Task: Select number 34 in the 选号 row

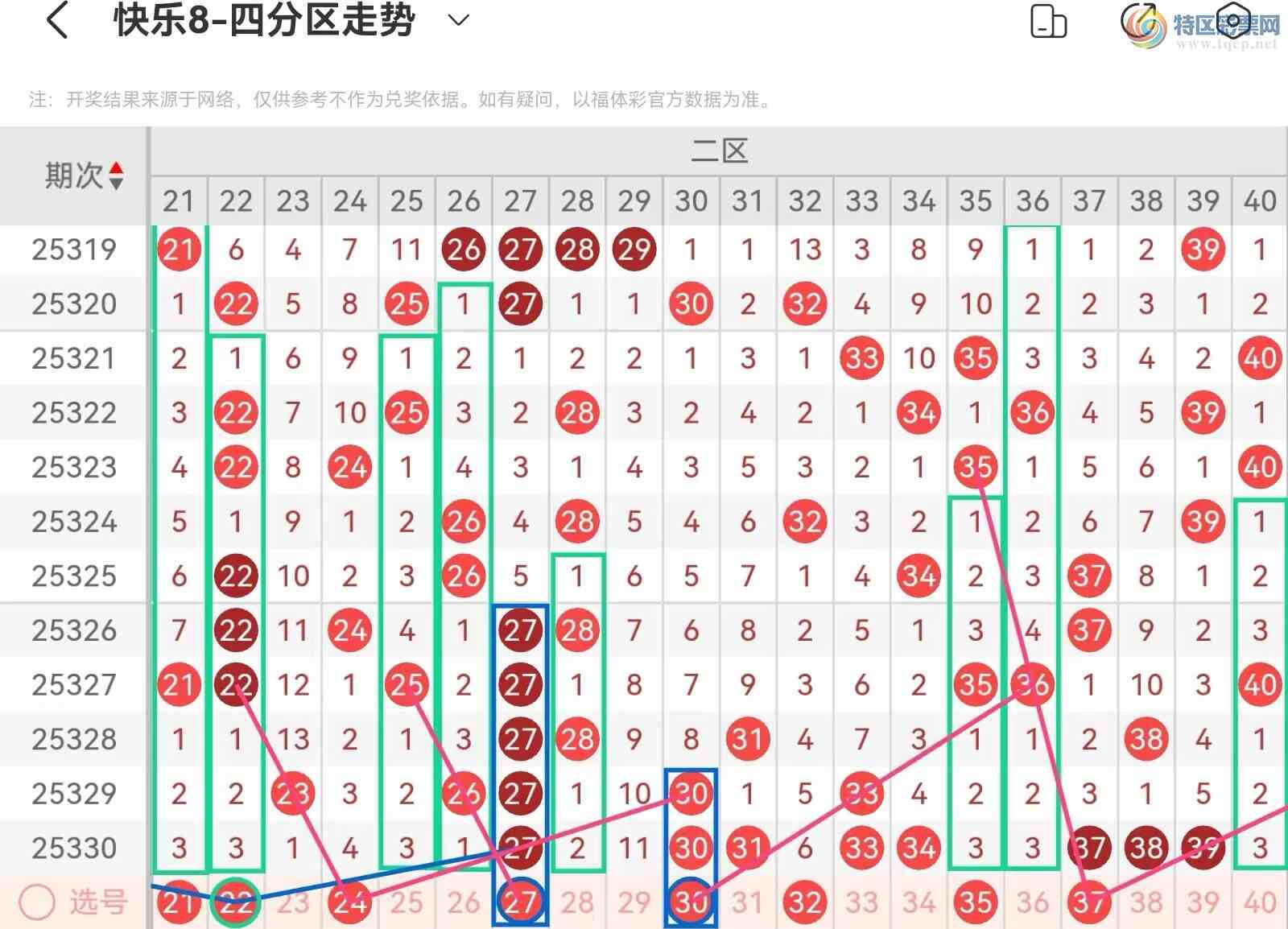Action: coord(919,902)
